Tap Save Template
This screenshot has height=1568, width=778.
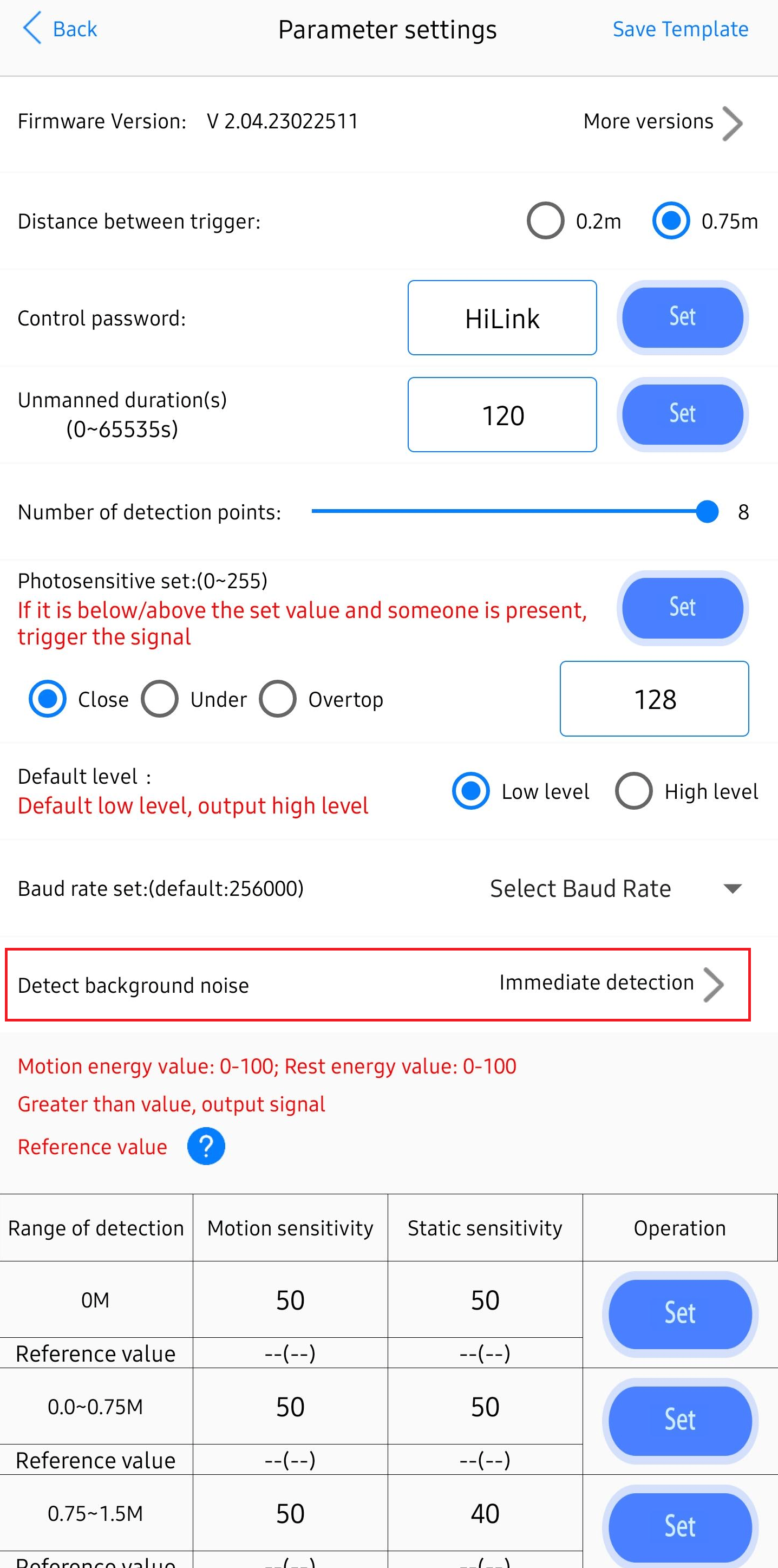679,29
